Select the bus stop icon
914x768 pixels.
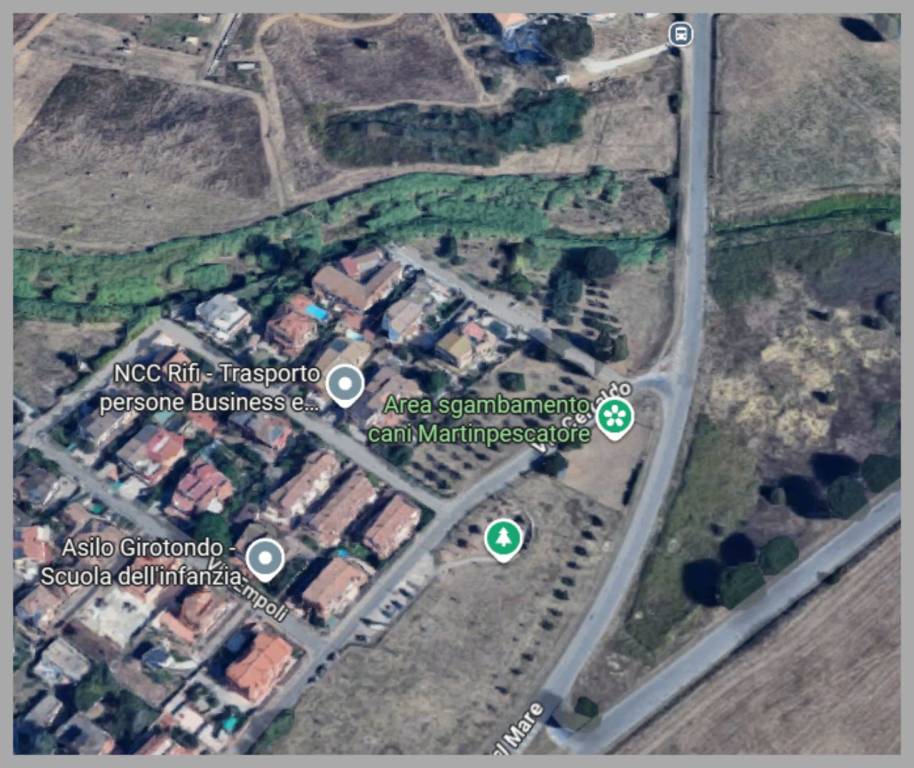tap(680, 34)
